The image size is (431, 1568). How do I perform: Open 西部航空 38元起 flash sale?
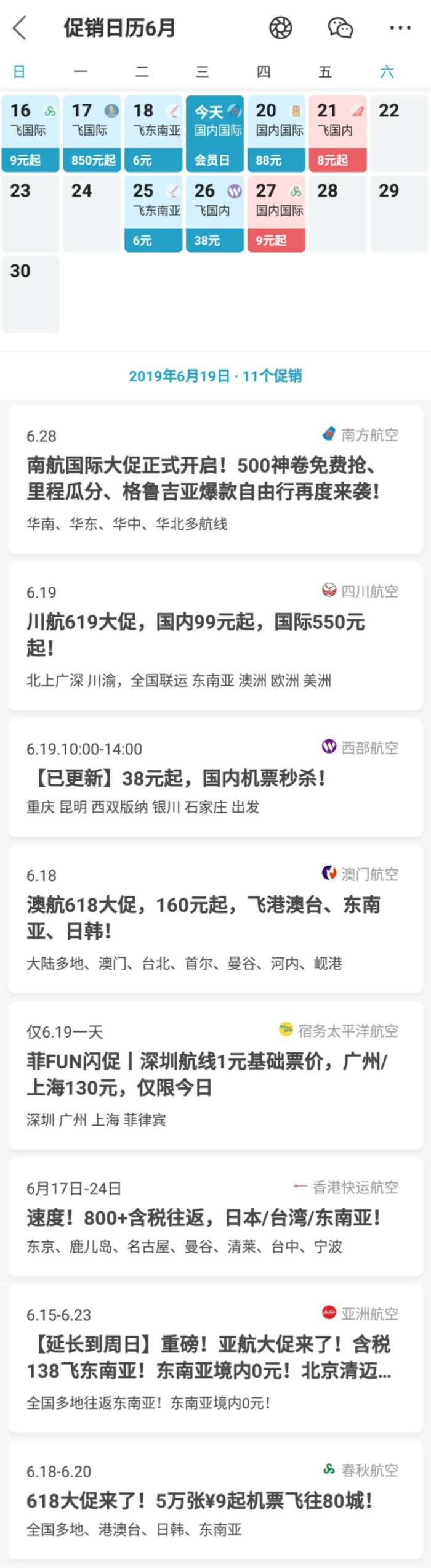tap(216, 778)
